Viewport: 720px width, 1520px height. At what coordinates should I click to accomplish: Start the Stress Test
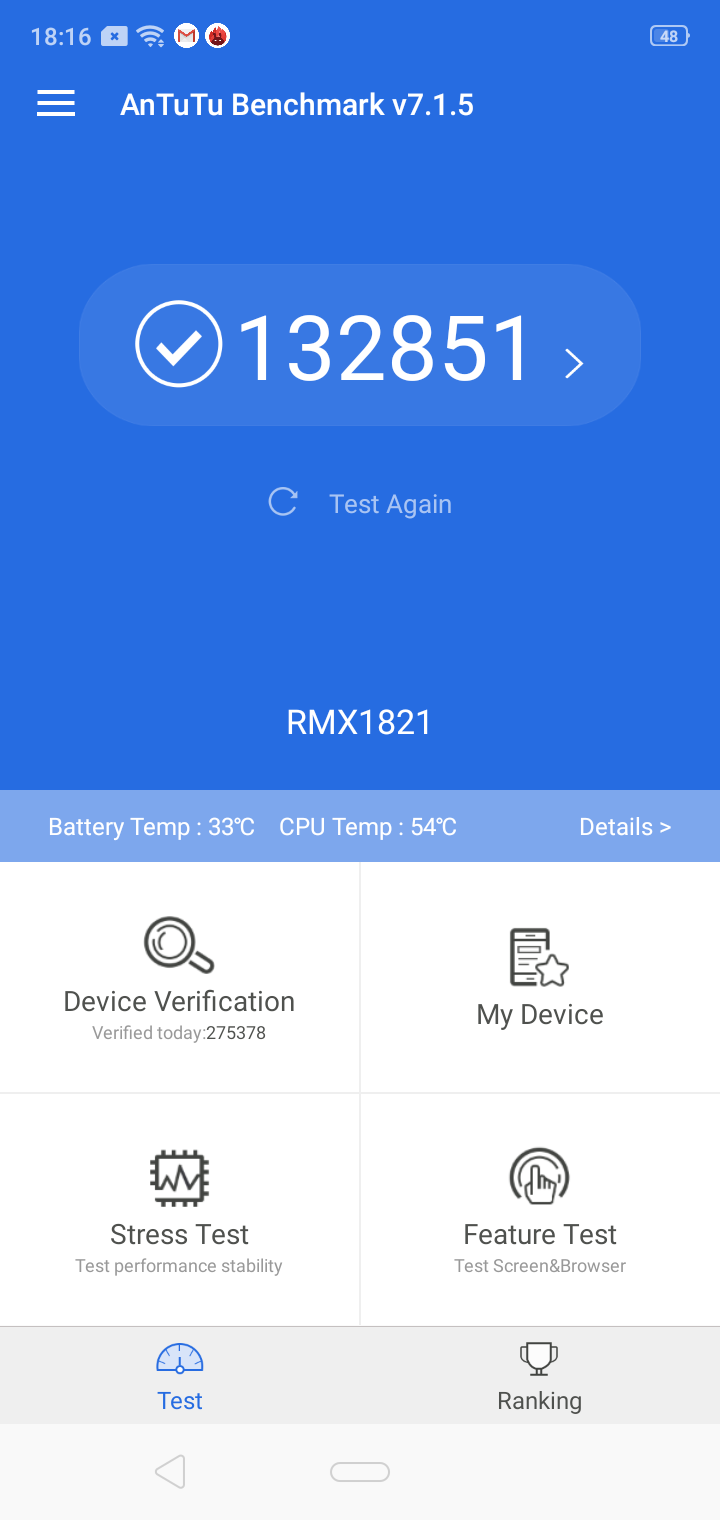point(179,1210)
